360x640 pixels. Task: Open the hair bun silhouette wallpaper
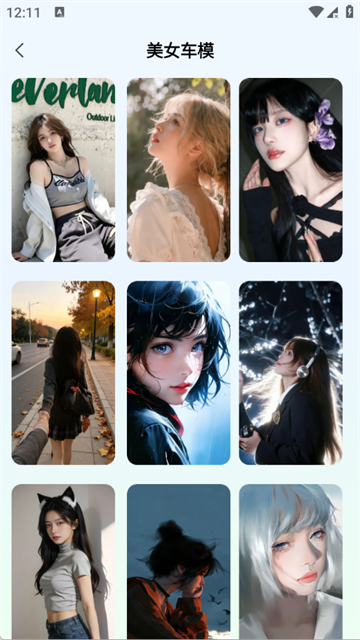tap(178, 562)
